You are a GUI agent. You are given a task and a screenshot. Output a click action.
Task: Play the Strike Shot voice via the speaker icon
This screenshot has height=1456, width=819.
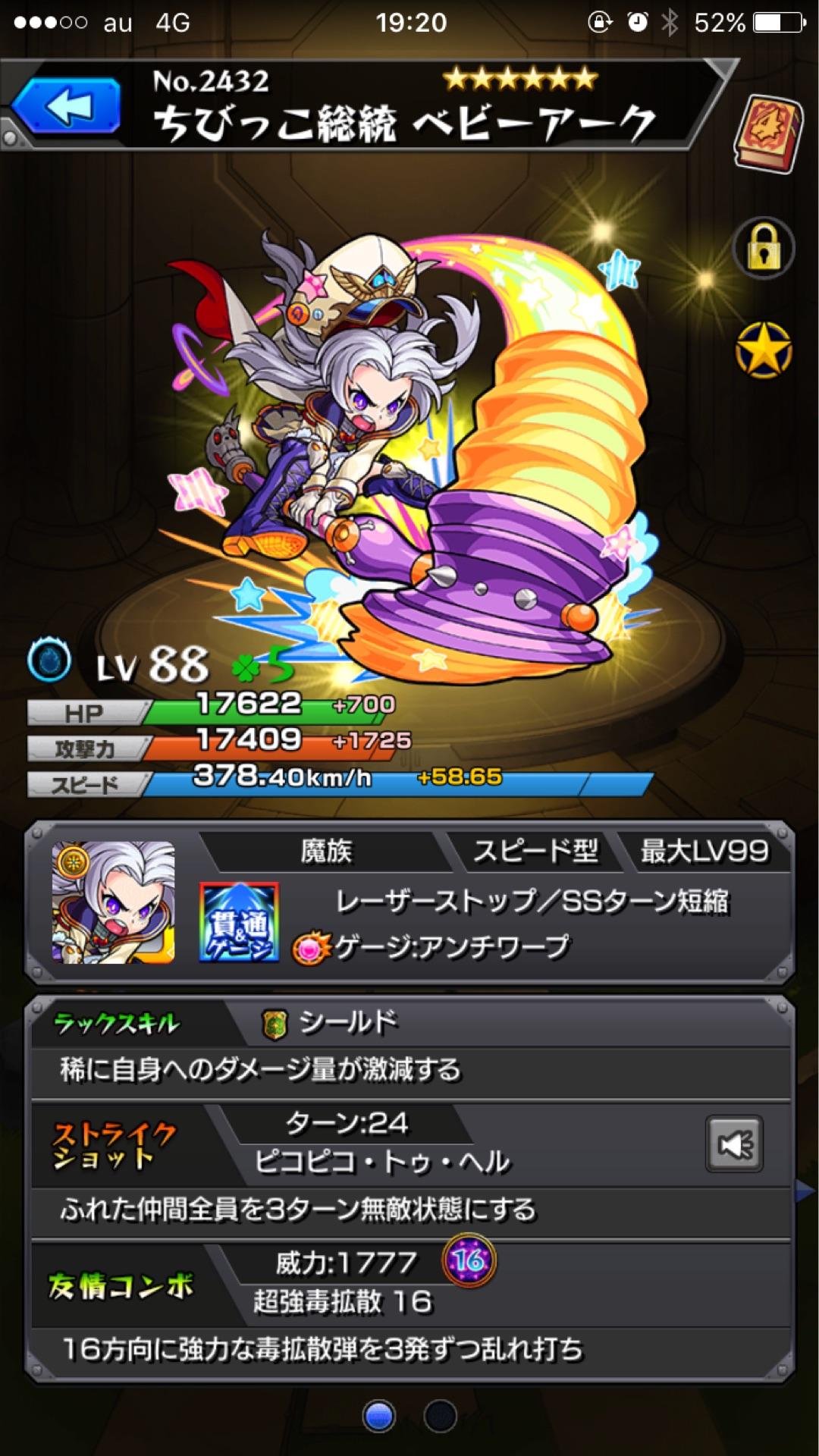tap(733, 1144)
